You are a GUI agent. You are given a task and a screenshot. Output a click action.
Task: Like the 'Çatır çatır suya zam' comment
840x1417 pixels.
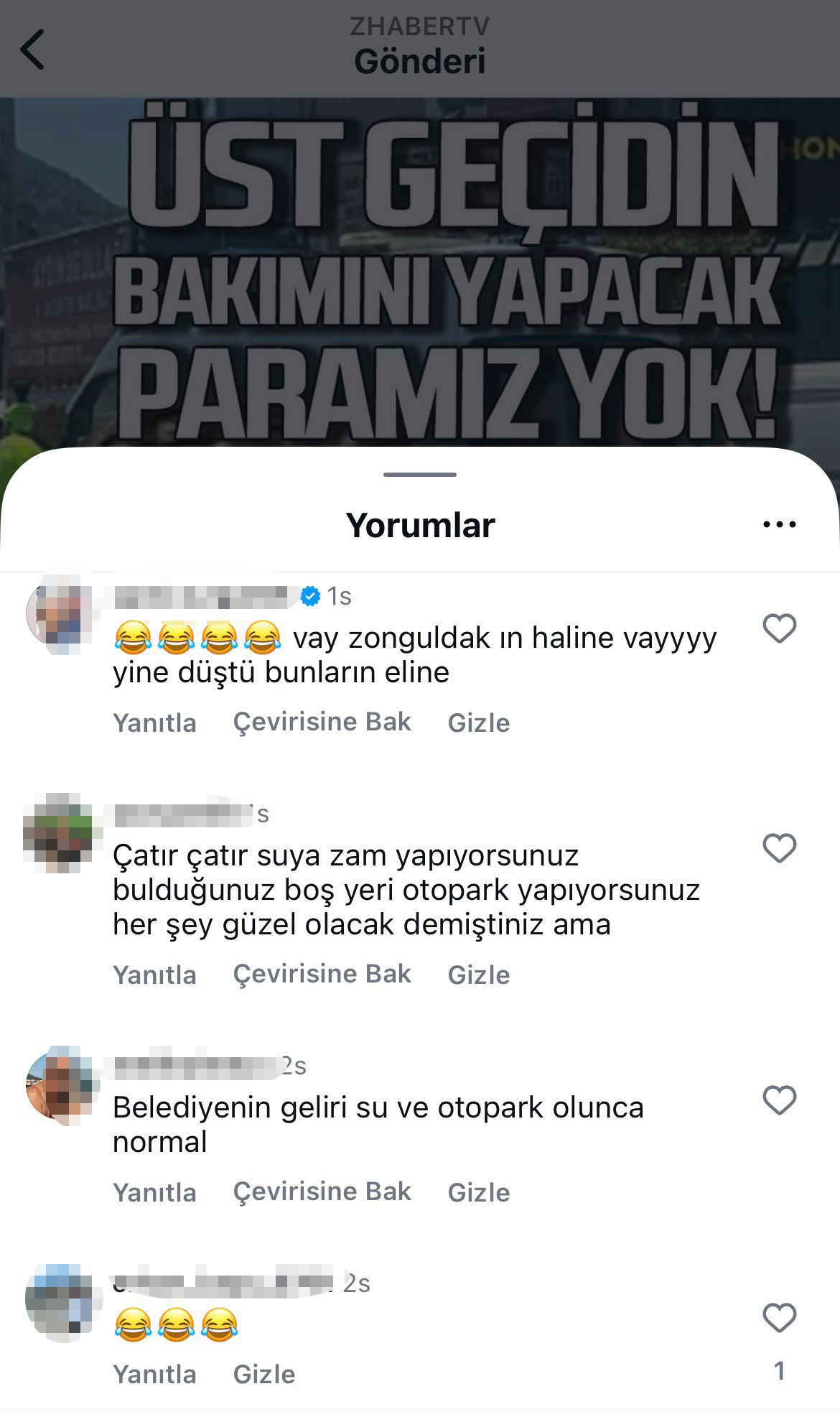[x=779, y=848]
